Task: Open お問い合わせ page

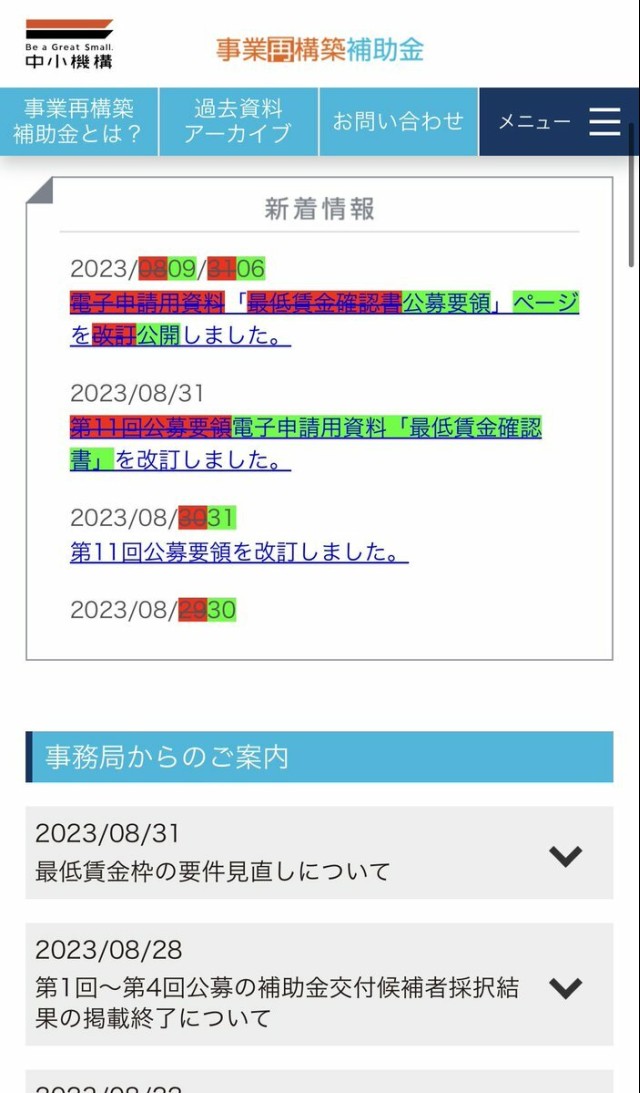Action: pyautogui.click(x=398, y=121)
